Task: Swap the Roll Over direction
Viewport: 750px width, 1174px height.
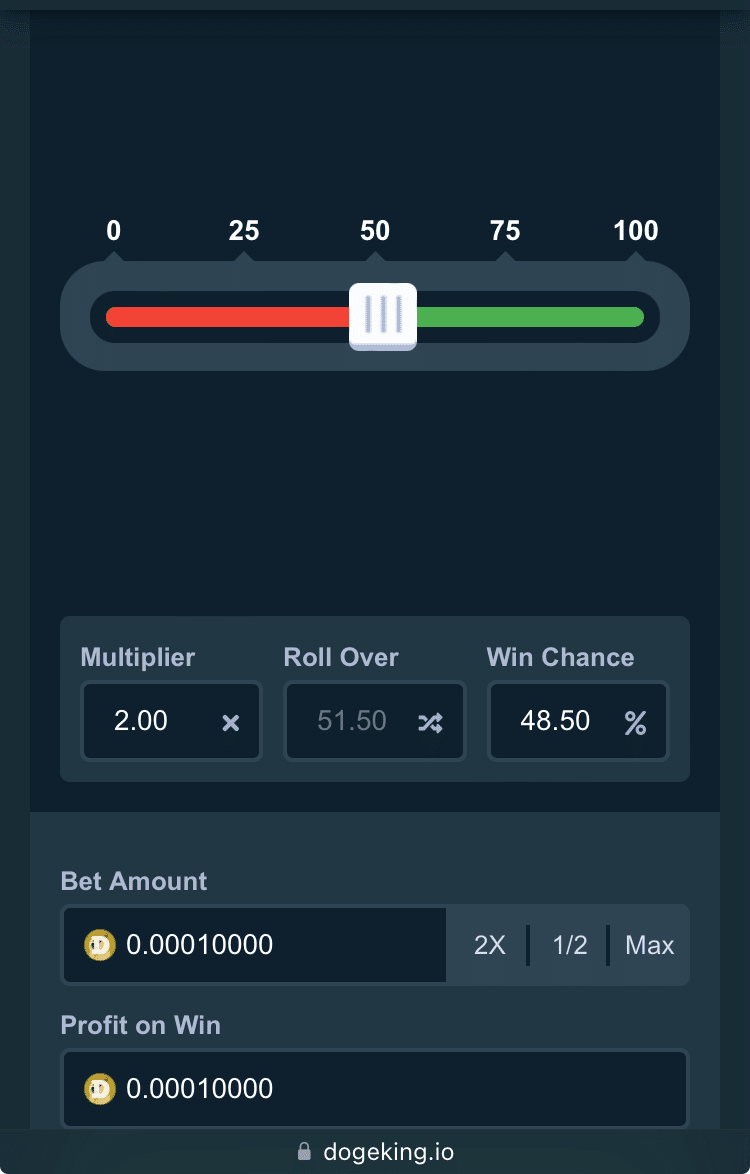Action: [x=430, y=722]
